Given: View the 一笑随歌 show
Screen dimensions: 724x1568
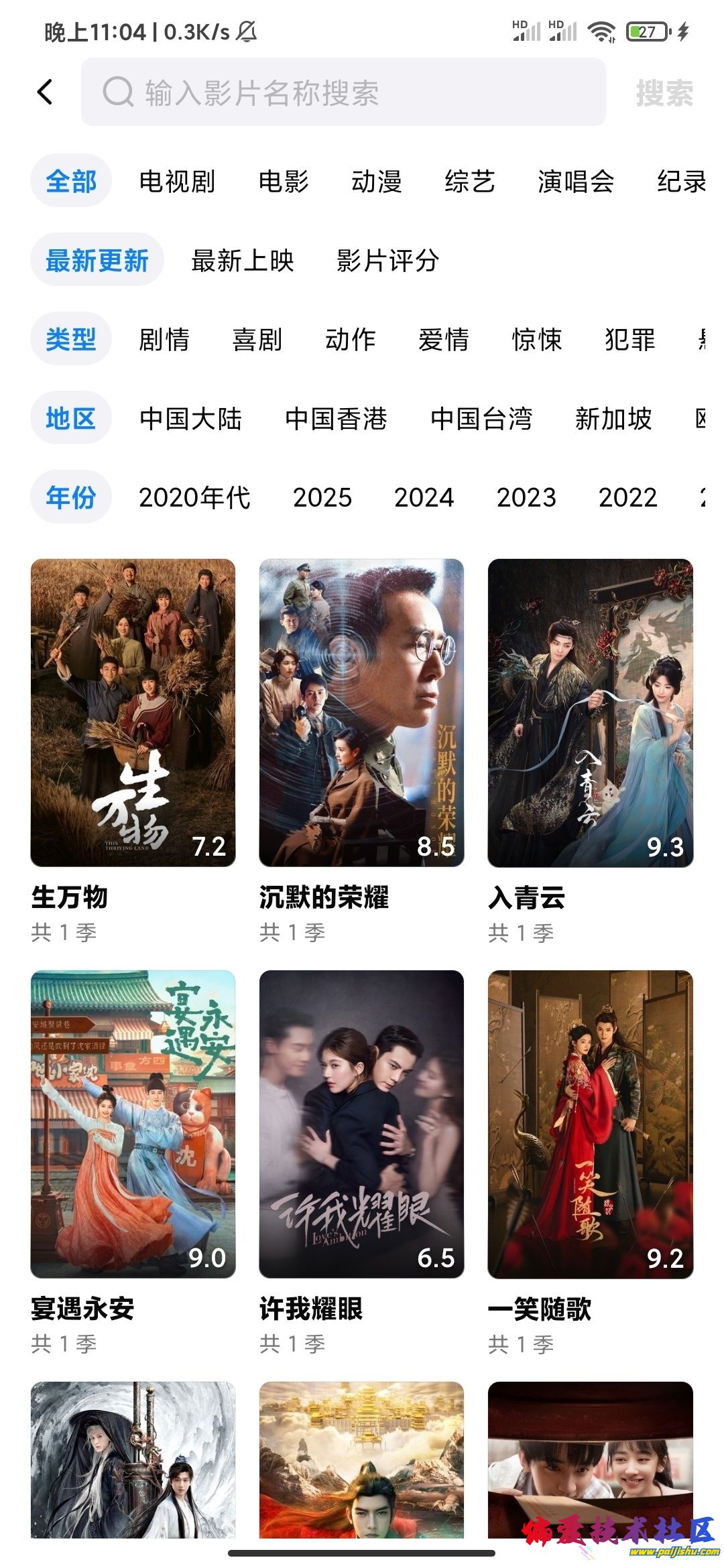Looking at the screenshot, I should point(590,1124).
